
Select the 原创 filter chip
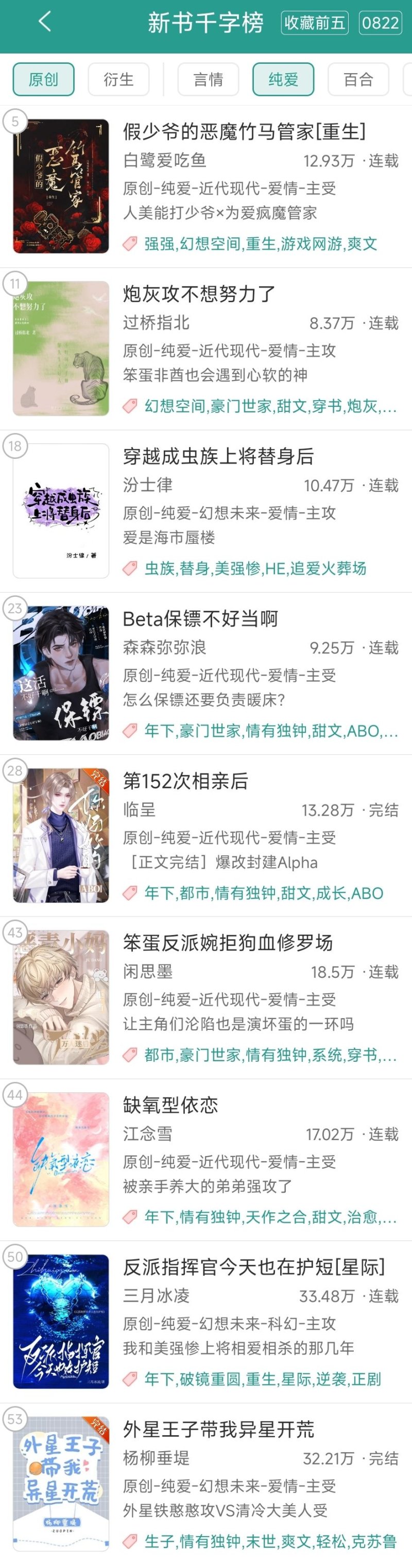tap(43, 79)
